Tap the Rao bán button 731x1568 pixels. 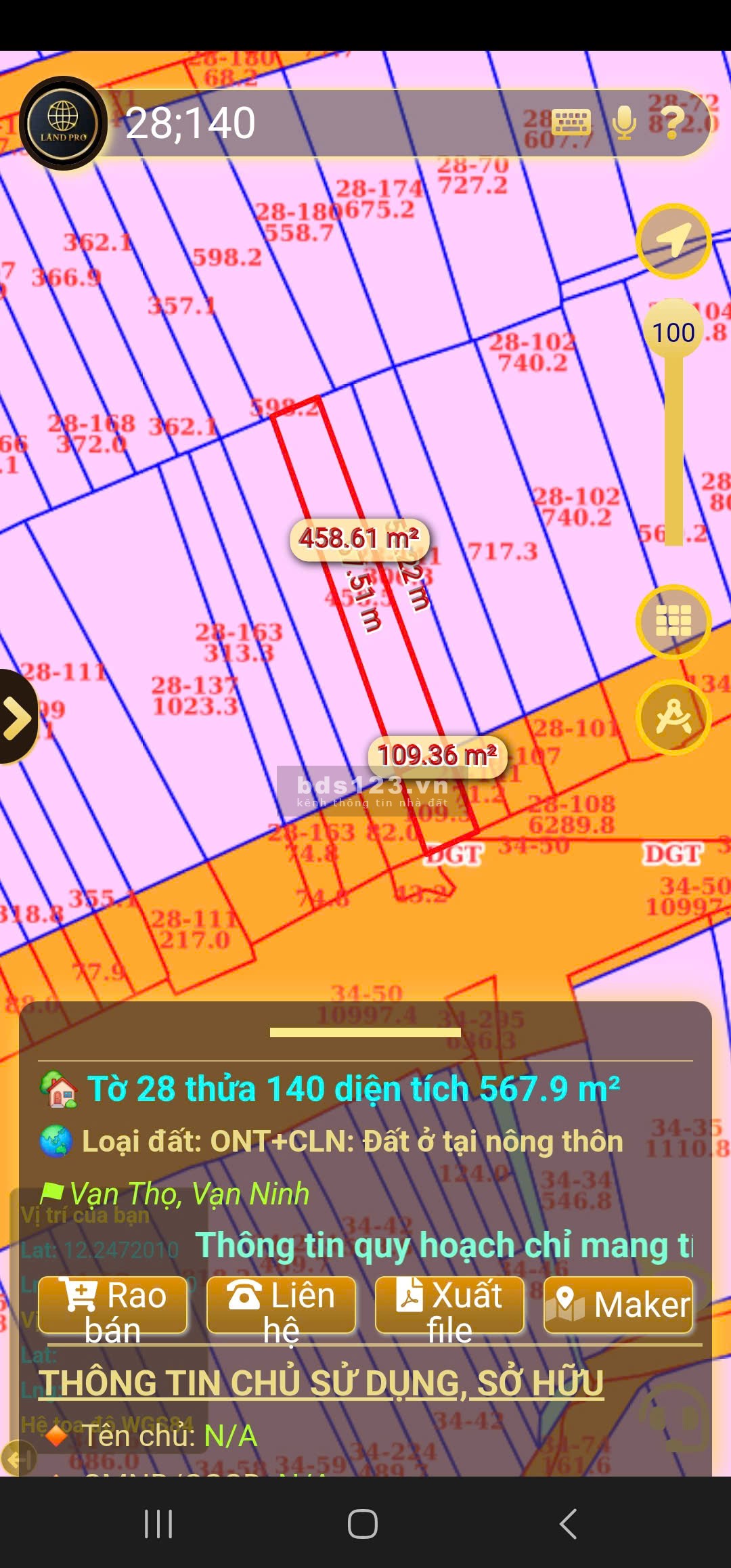point(112,1305)
